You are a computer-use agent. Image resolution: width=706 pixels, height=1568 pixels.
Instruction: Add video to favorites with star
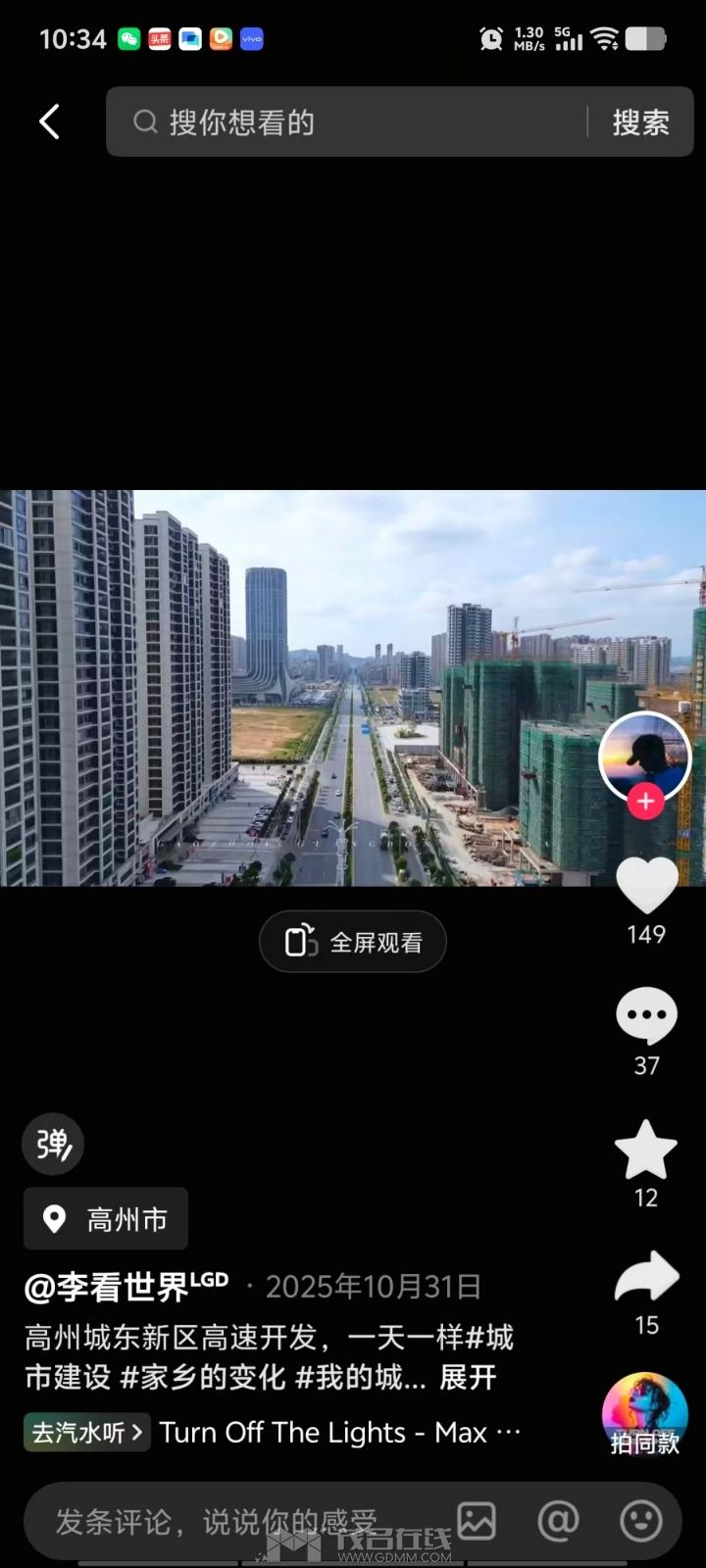(646, 1150)
